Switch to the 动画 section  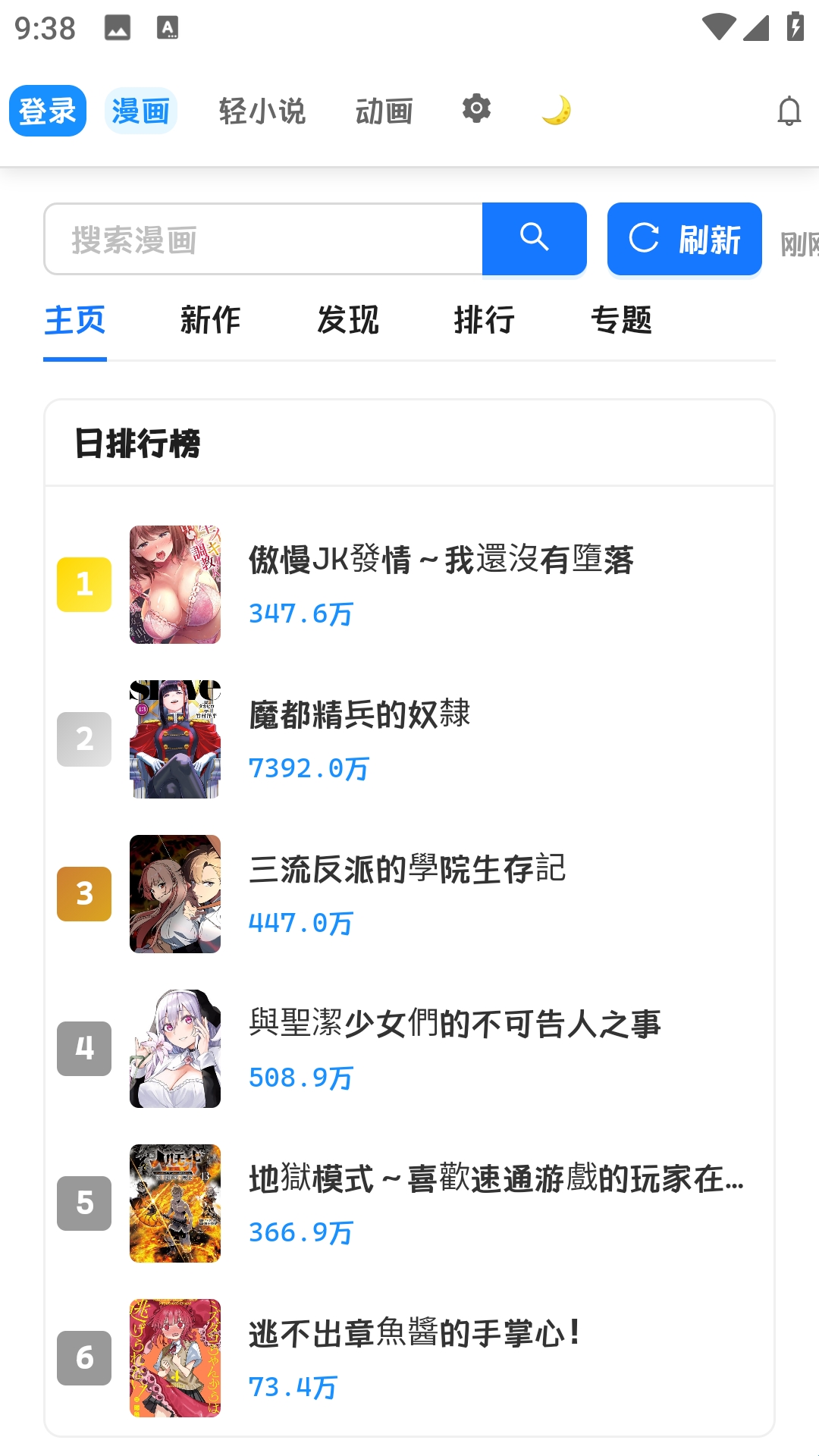click(x=384, y=111)
